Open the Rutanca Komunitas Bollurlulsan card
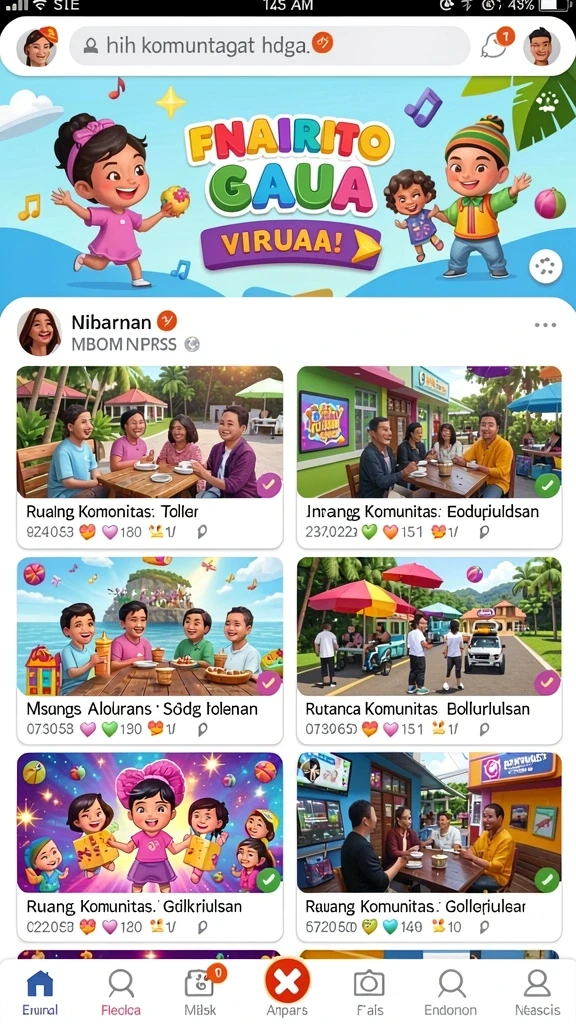Viewport: 576px width, 1024px height. (429, 650)
